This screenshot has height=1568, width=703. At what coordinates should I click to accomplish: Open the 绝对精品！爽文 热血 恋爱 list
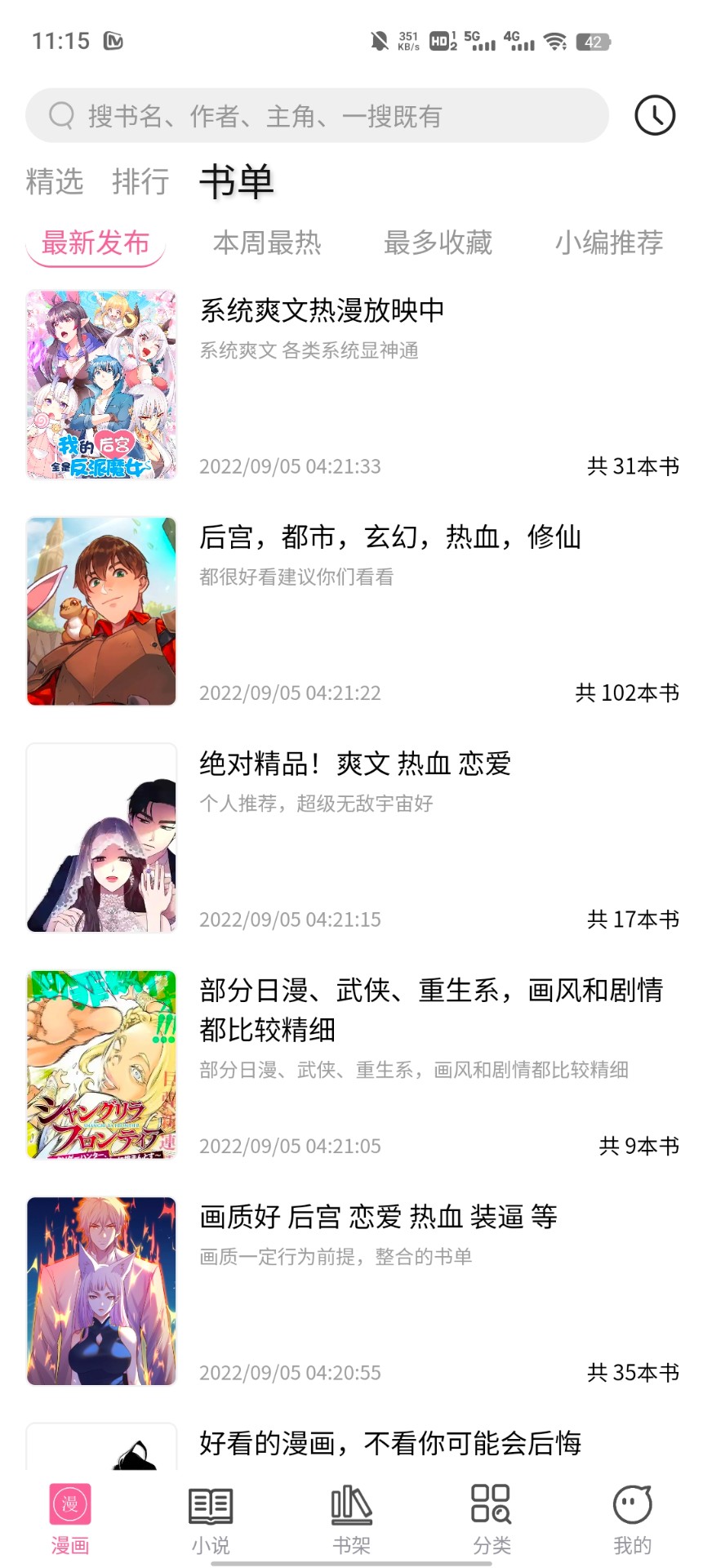point(352,838)
